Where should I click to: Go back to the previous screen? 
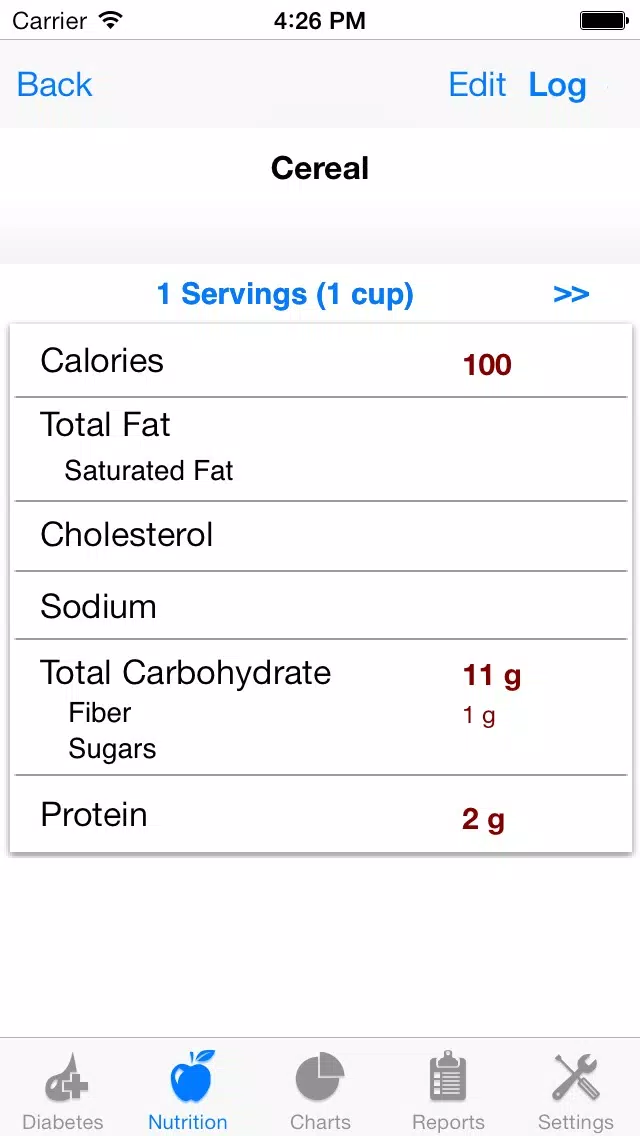pyautogui.click(x=54, y=85)
